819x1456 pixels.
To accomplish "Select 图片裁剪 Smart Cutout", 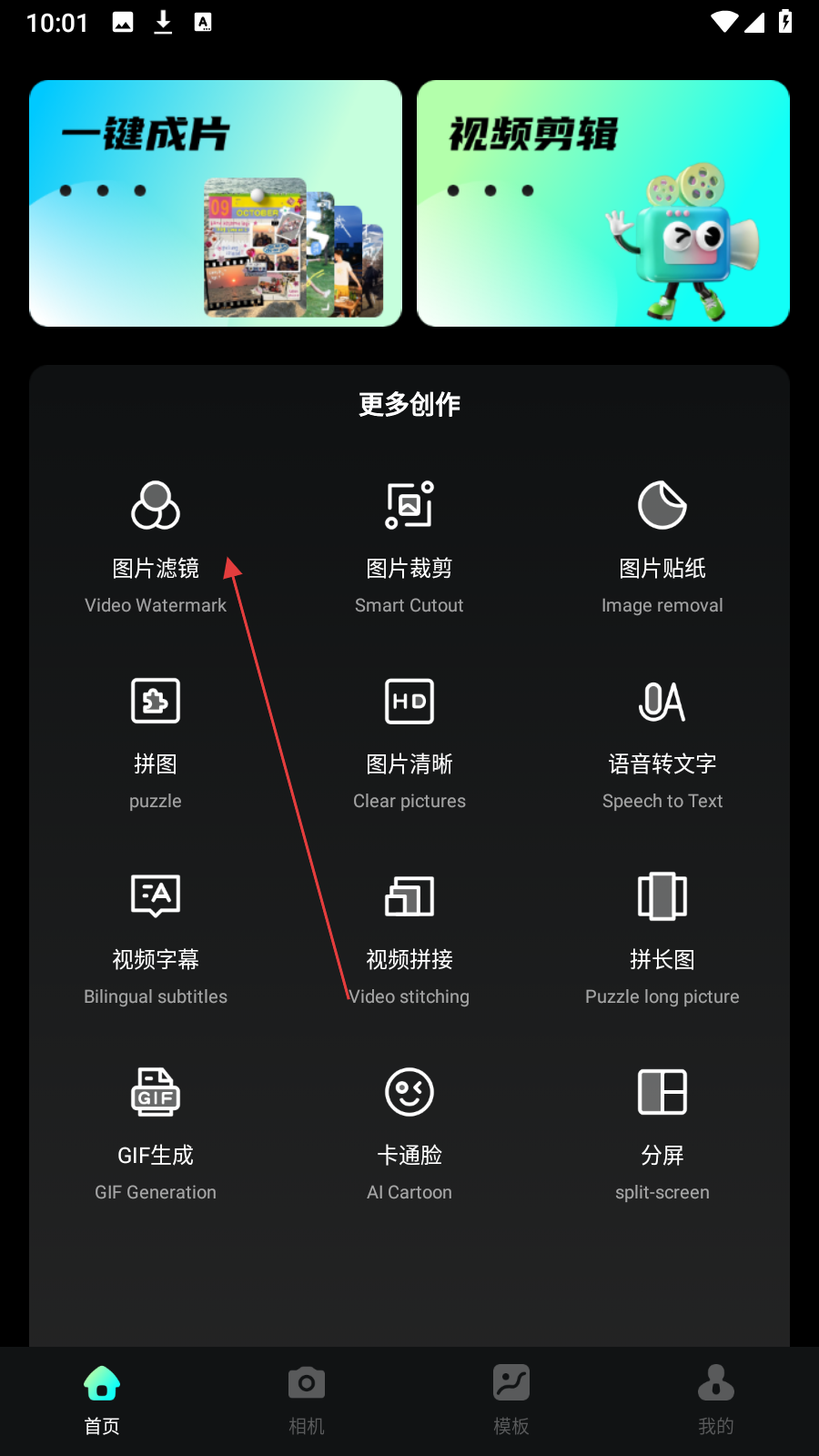I will coord(409,546).
